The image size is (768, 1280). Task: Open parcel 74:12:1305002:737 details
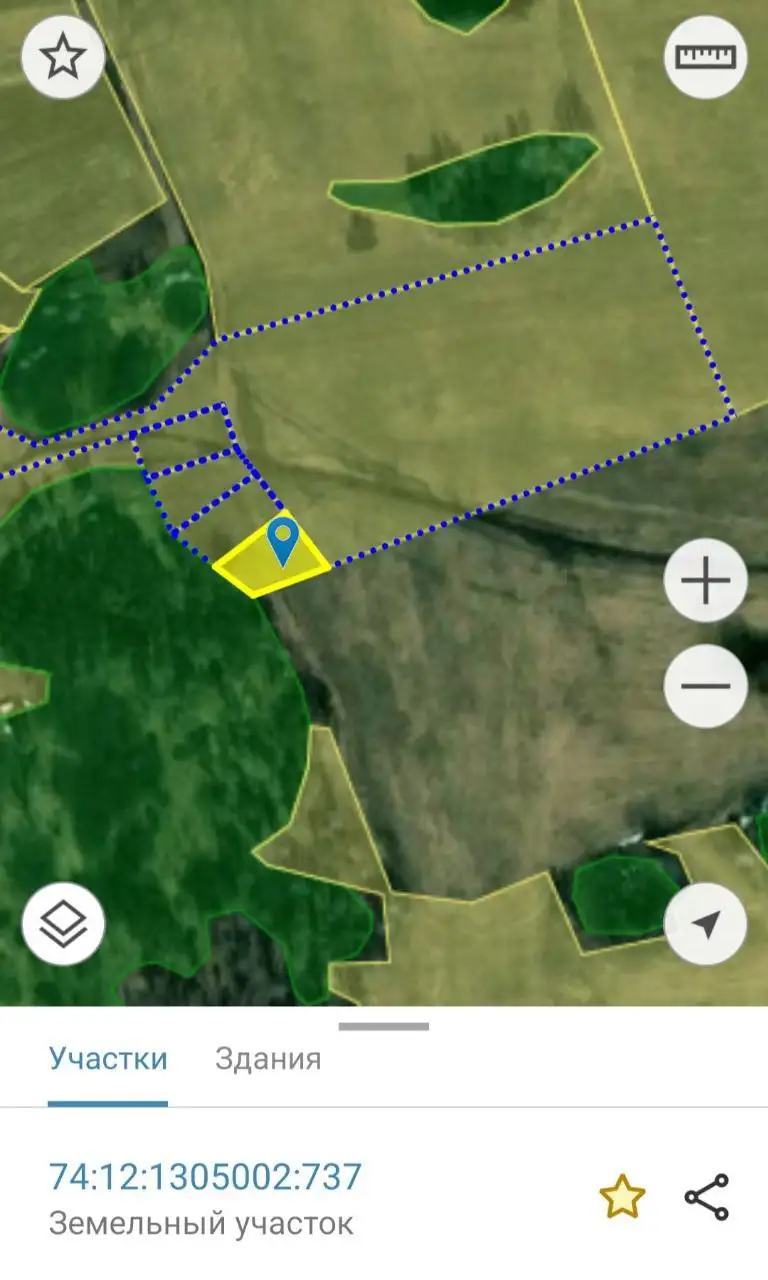pyautogui.click(x=205, y=1177)
